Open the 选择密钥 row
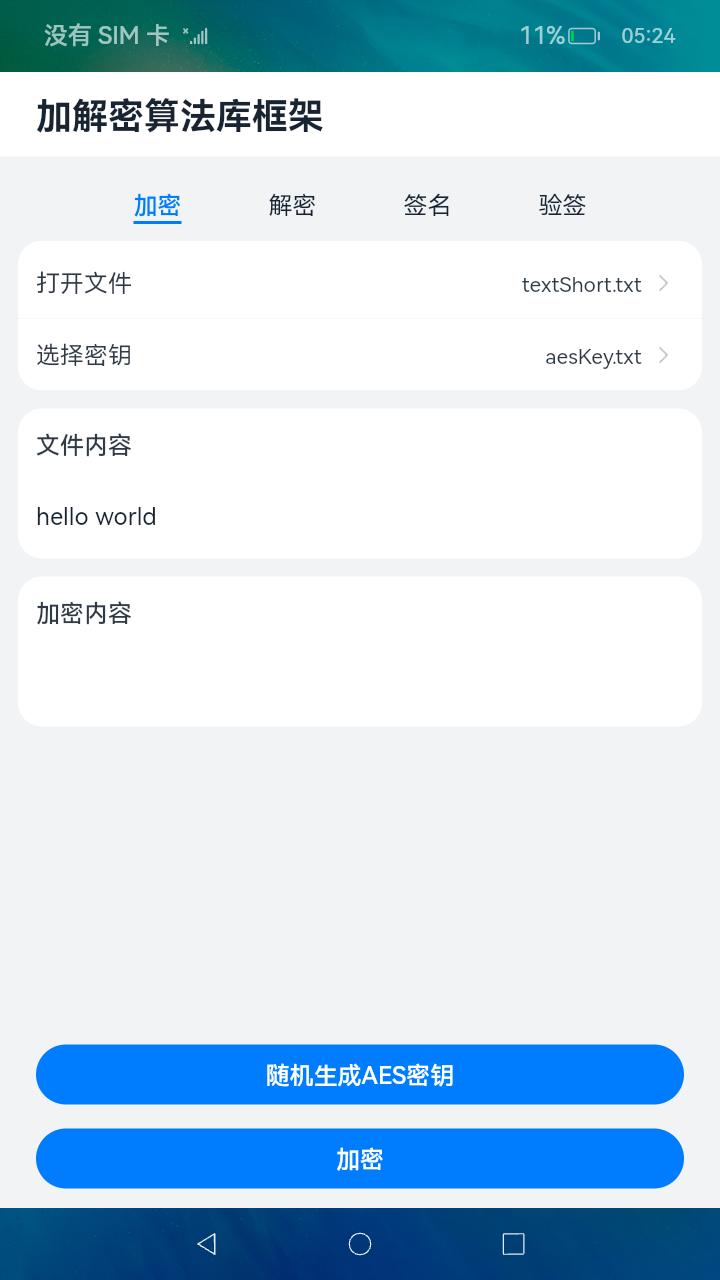 pos(360,355)
